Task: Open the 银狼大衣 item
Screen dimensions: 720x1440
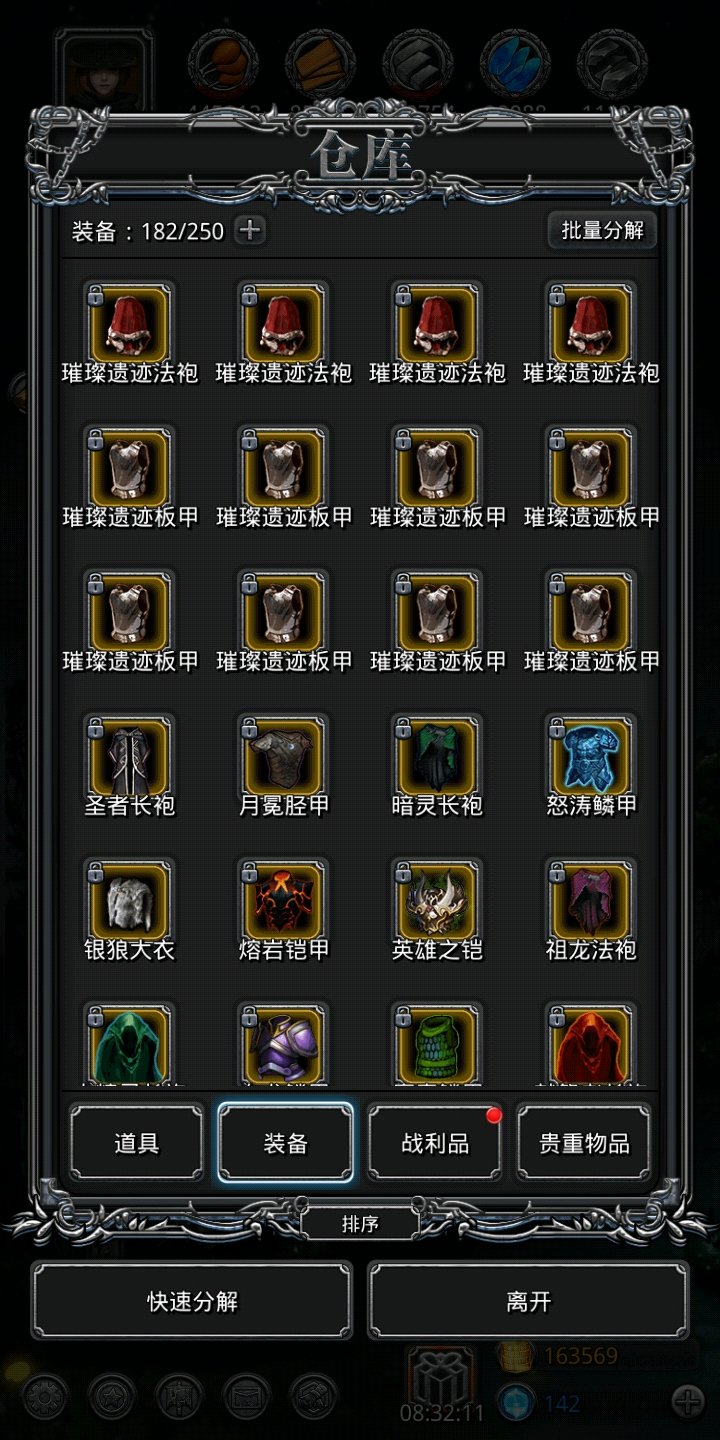Action: (x=130, y=910)
